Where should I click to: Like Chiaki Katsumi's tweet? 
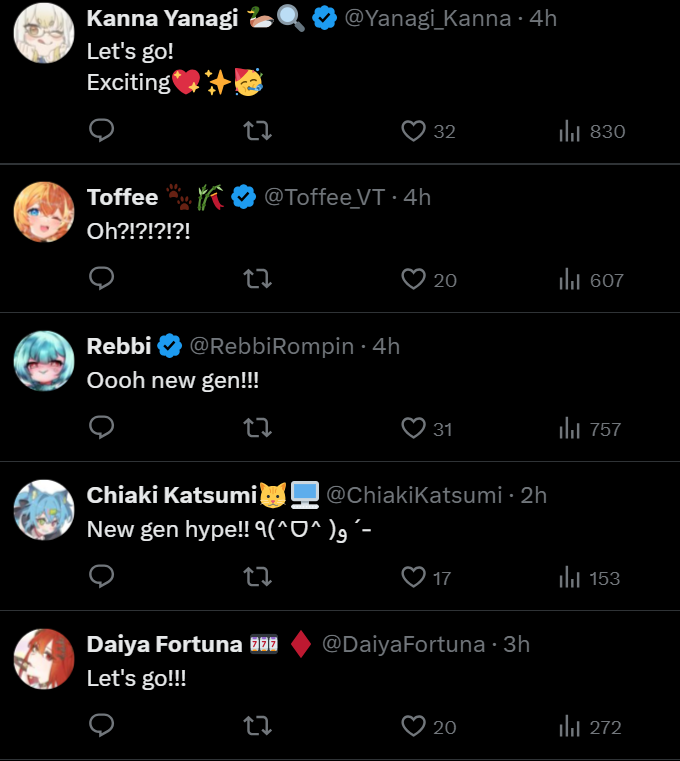pos(413,578)
